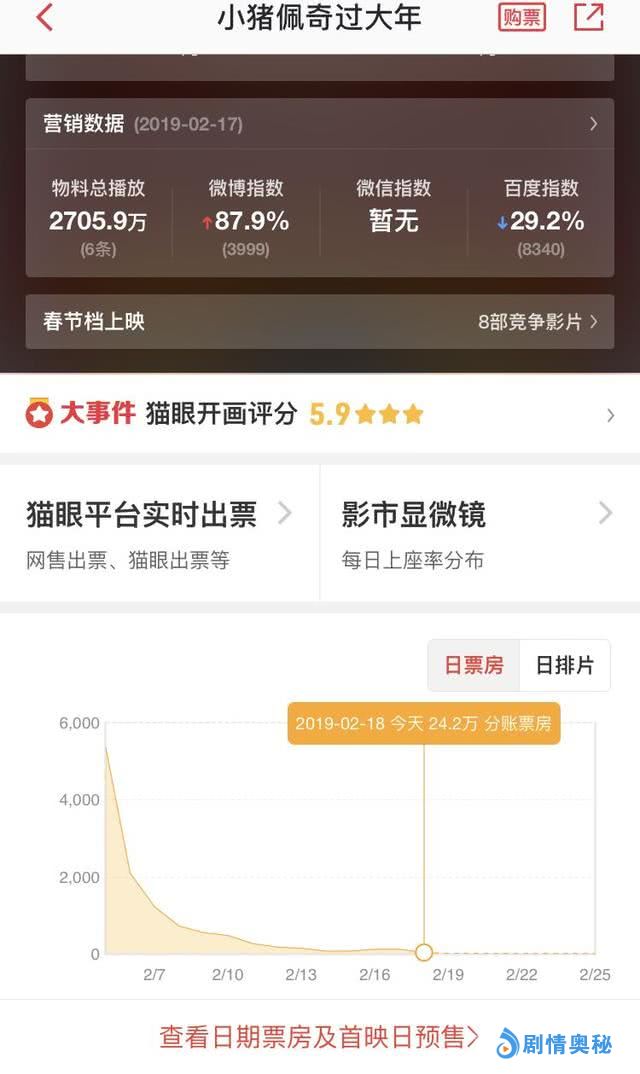Screen dimensions: 640x1074
Task: Share this movie page
Action: [x=589, y=17]
